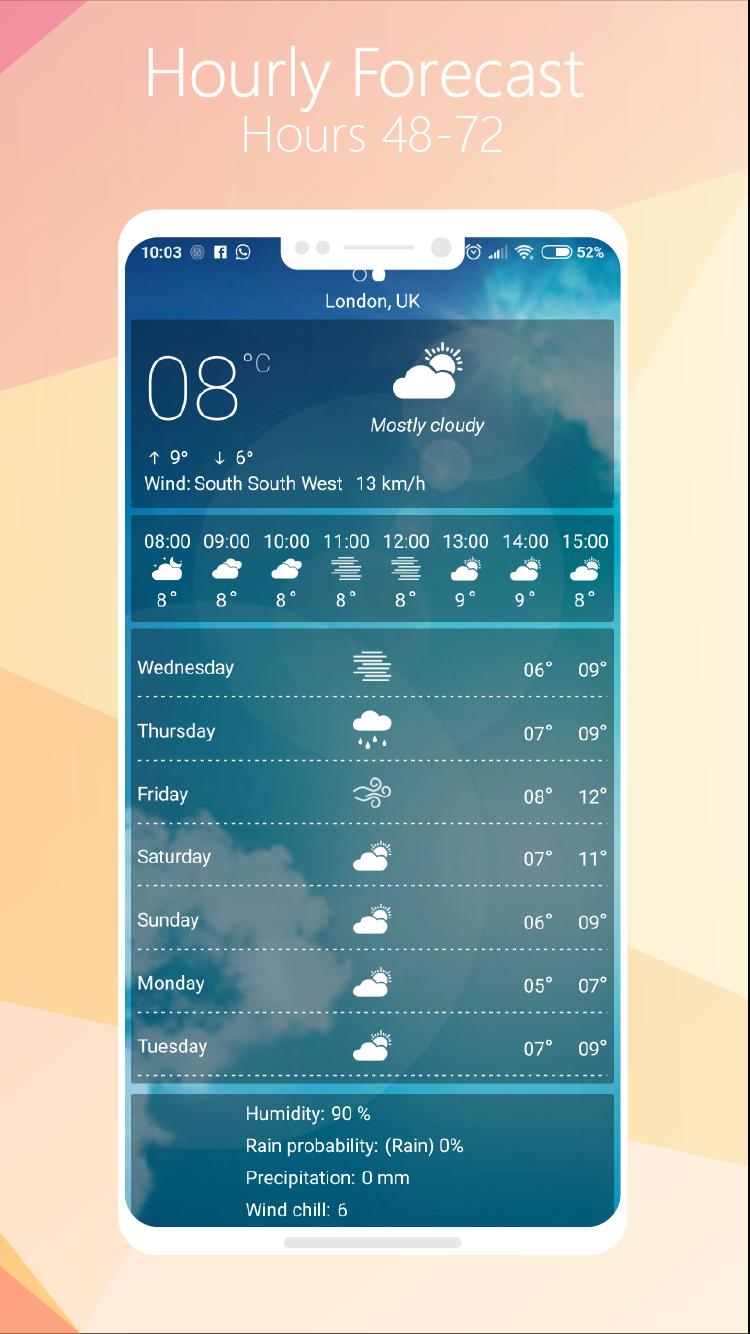Expand the Sunday forecast row
Viewport: 750px width, 1334px height.
(x=375, y=919)
